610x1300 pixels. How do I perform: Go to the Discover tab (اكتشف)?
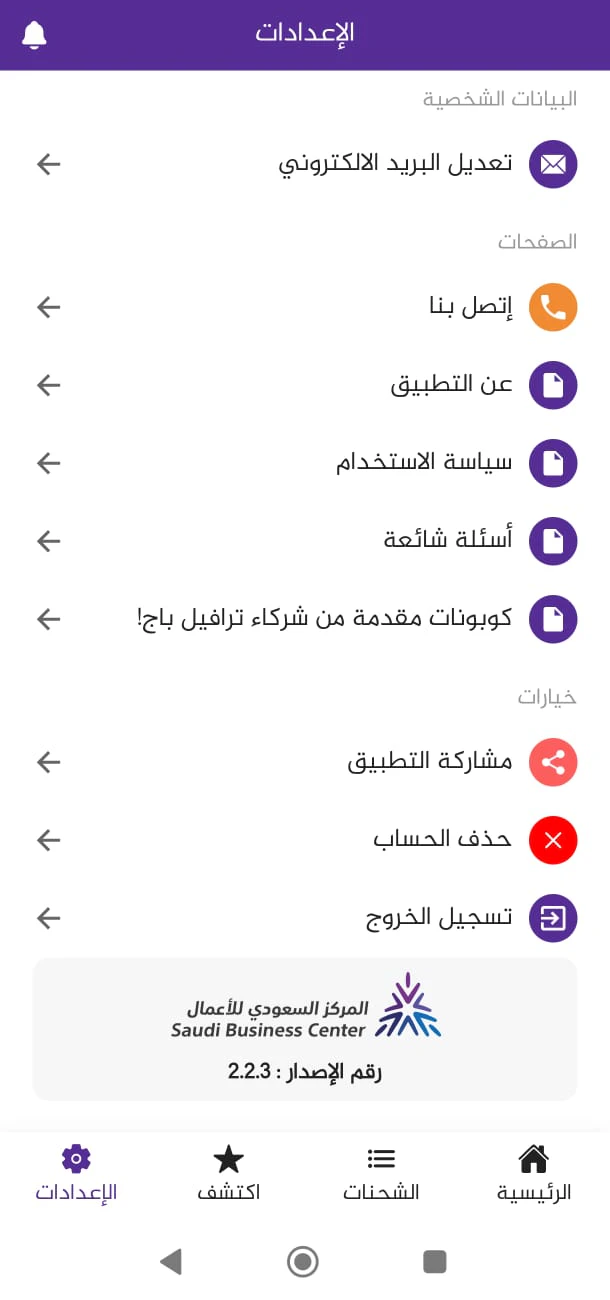(x=229, y=1174)
